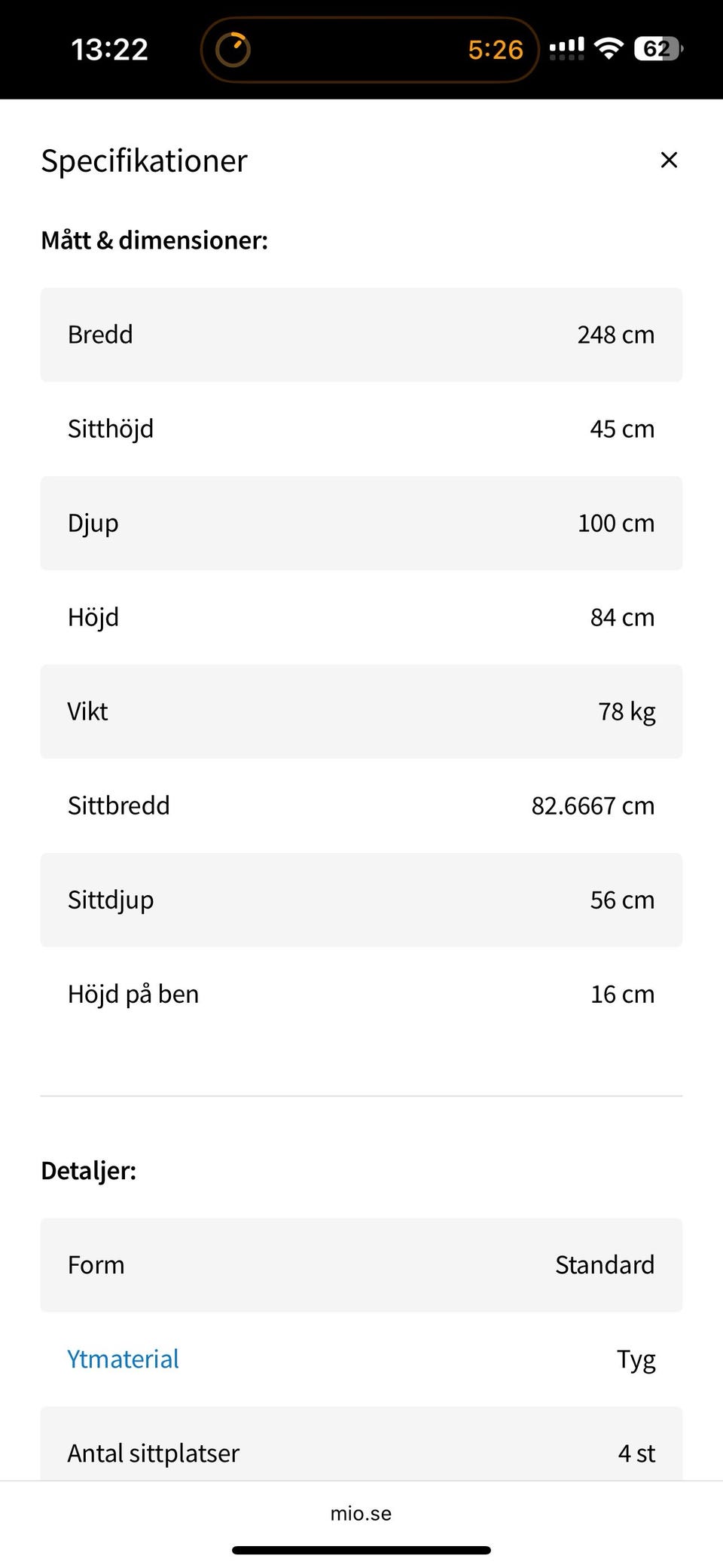Tap the mio.se address bar
The width and height of the screenshot is (723, 1568).
click(x=361, y=1513)
